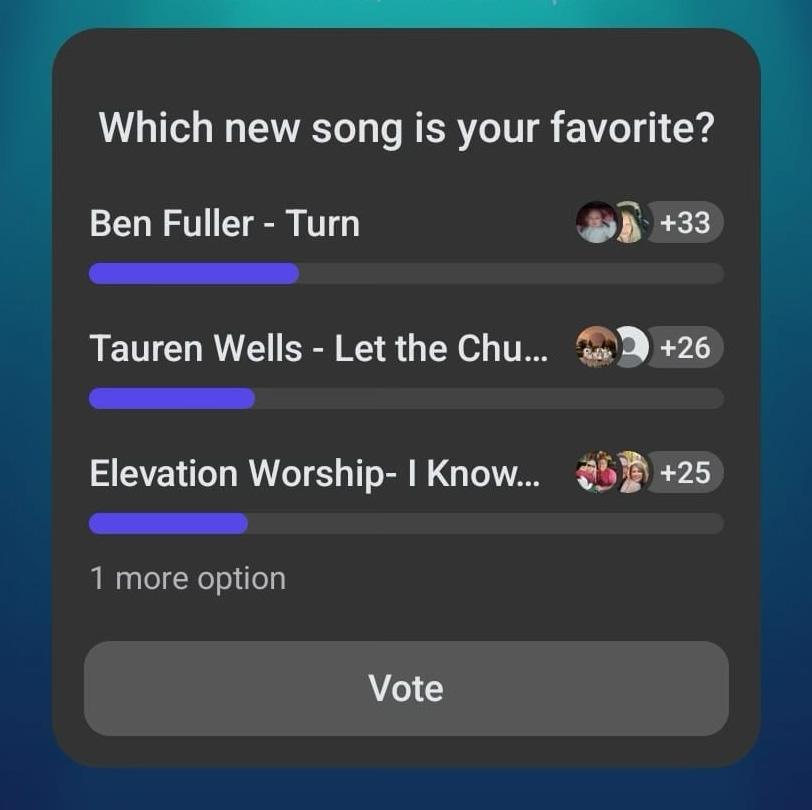Expand the 1 more option link
The width and height of the screenshot is (812, 810).
(188, 578)
